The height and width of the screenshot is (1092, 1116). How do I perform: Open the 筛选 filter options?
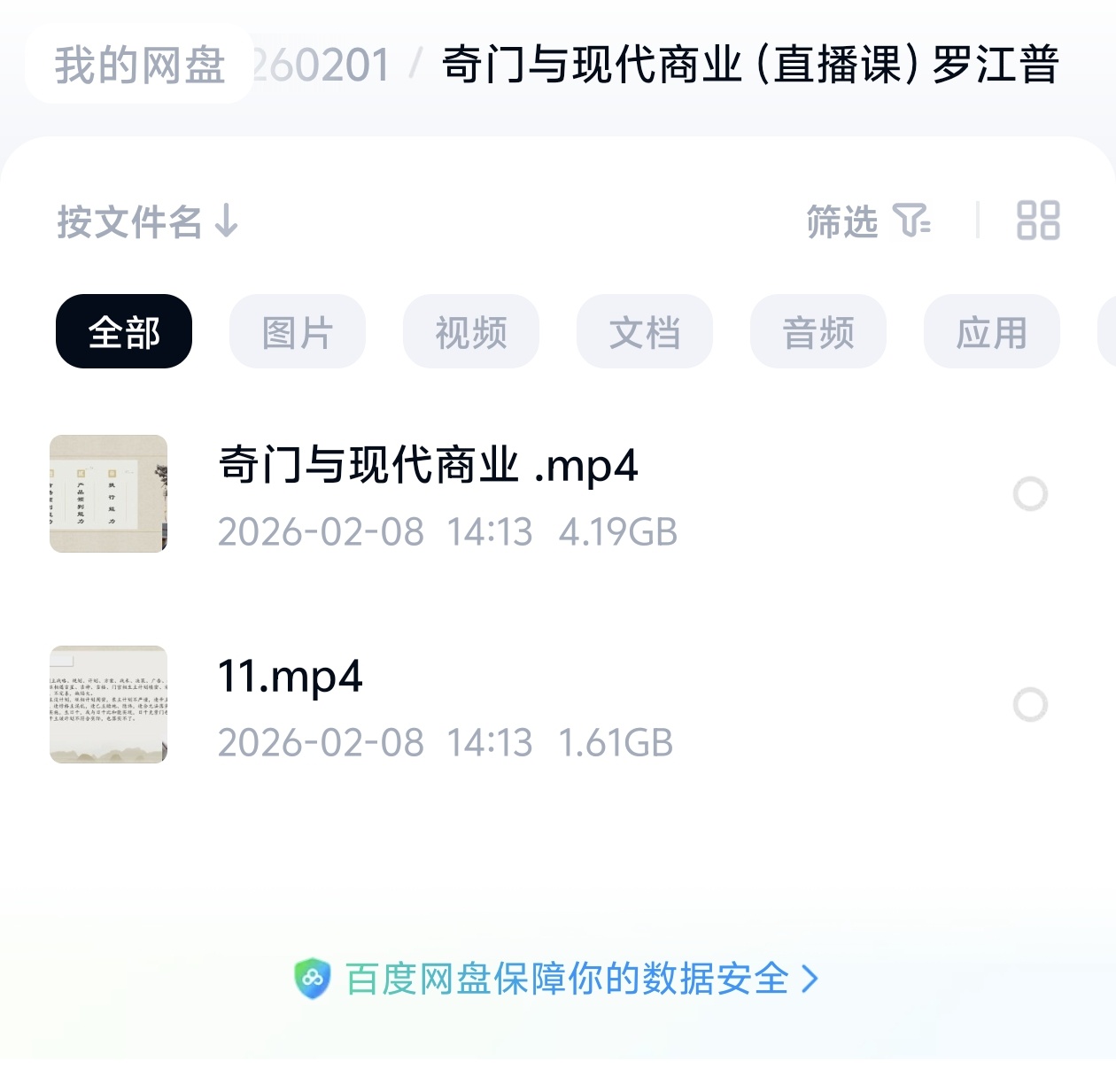click(867, 221)
